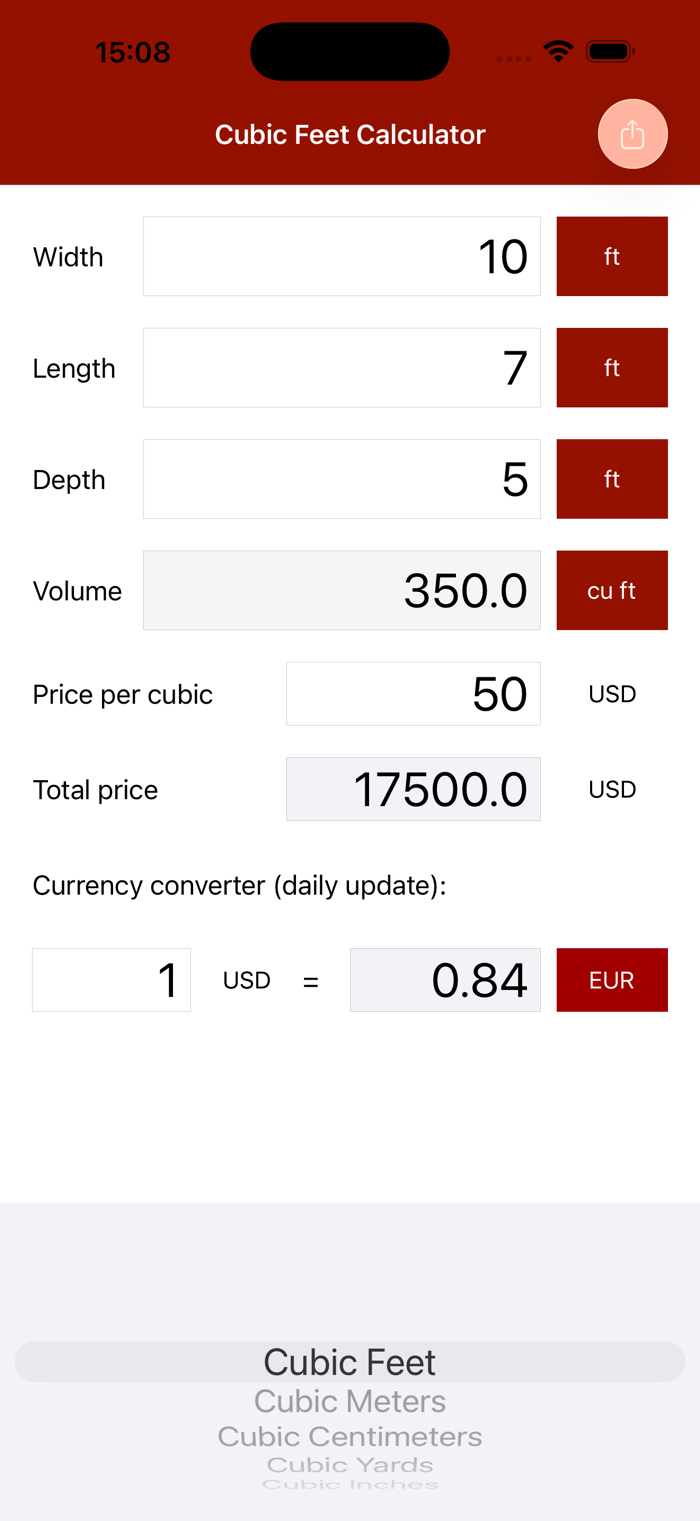Edit the Width value field
The image size is (700, 1521).
click(x=342, y=256)
